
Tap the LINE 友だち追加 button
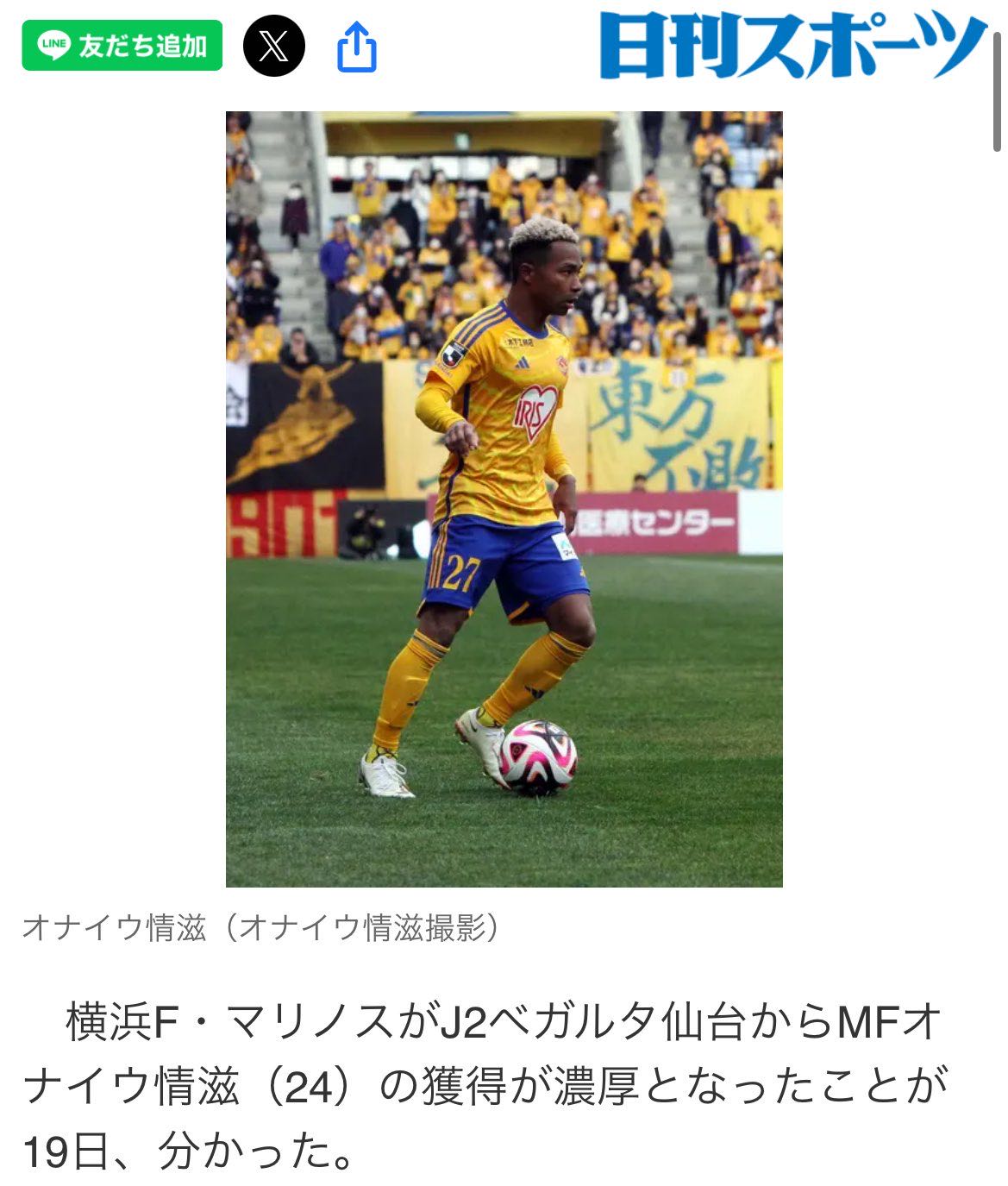click(x=122, y=46)
